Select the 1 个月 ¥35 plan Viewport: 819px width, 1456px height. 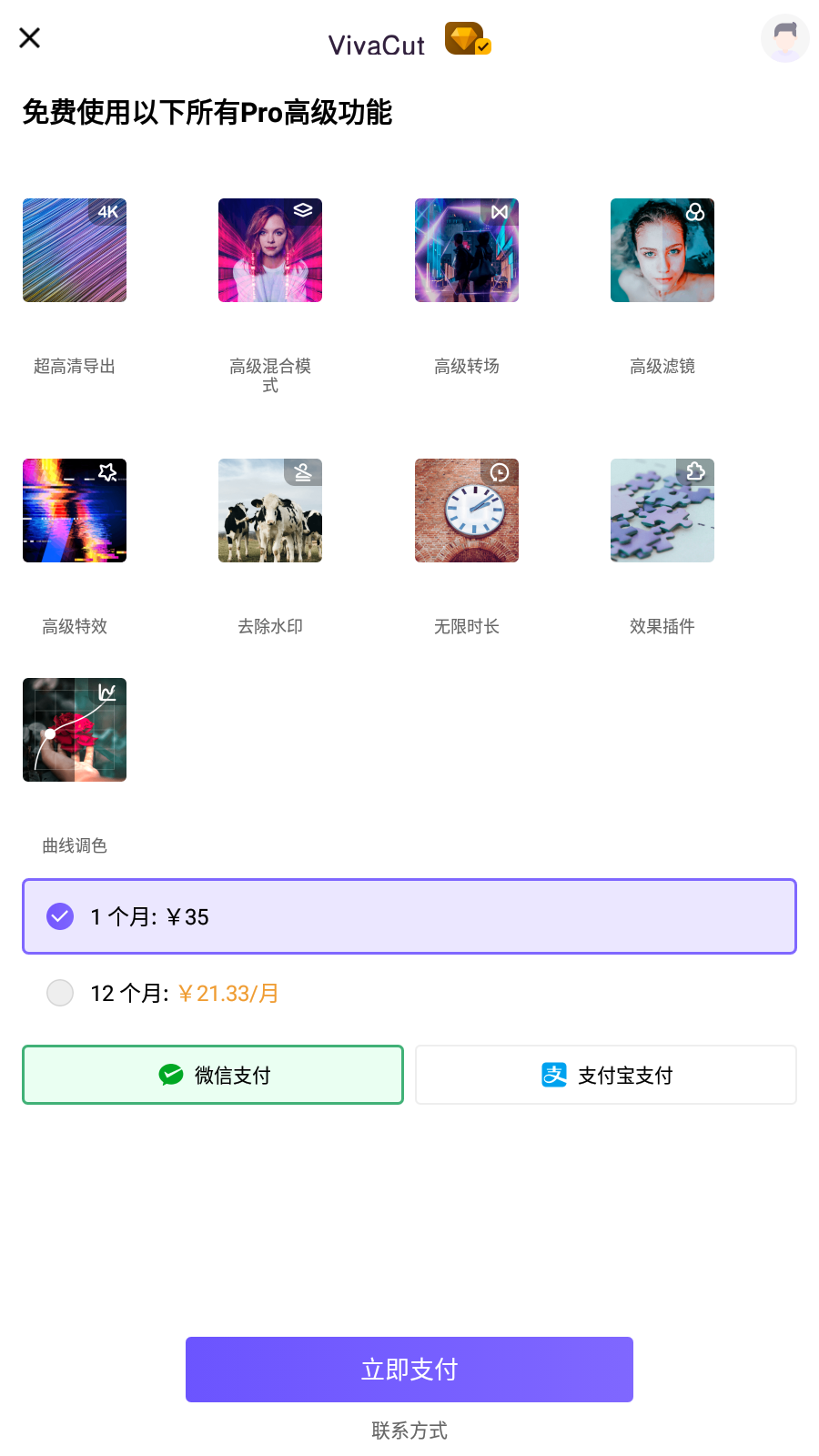pos(409,916)
